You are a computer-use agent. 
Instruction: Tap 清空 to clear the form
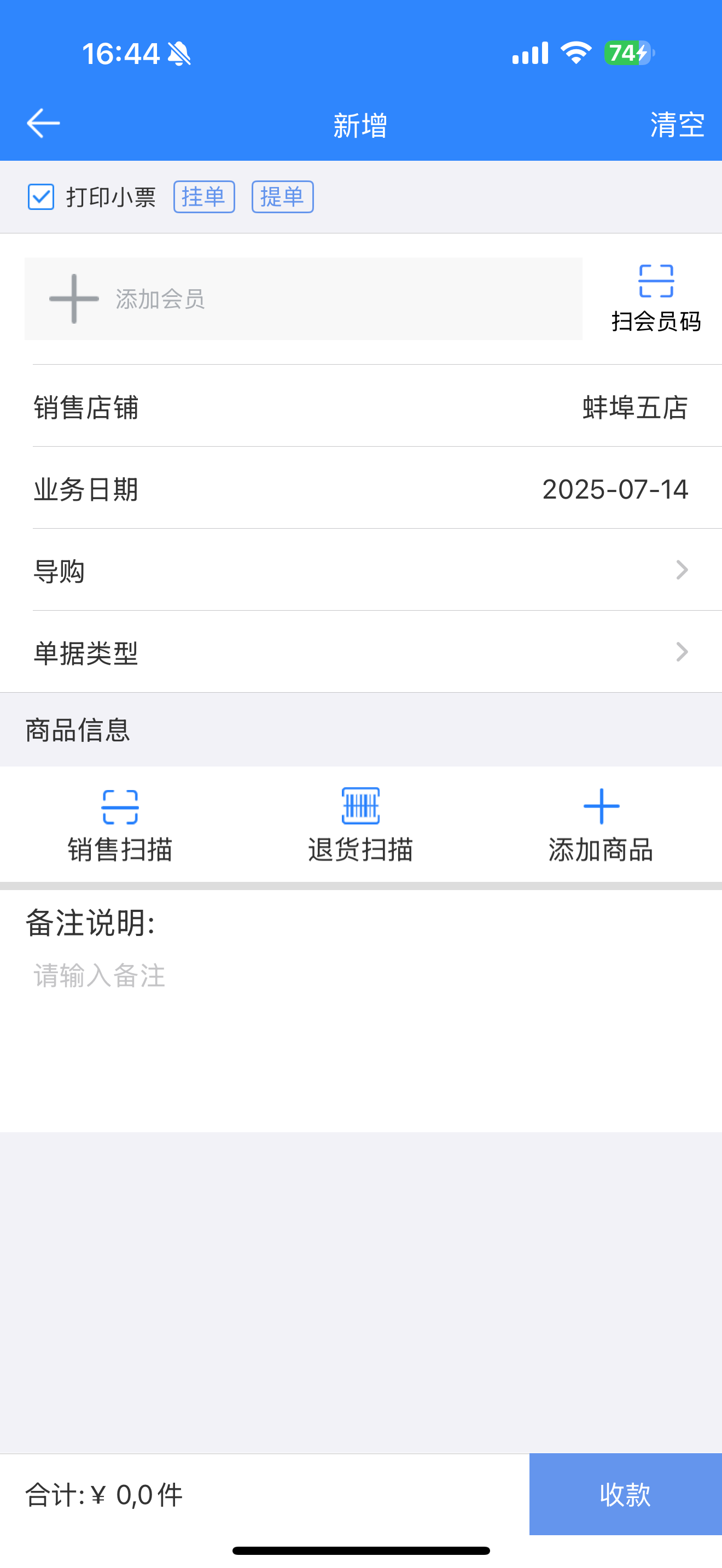[x=677, y=125]
